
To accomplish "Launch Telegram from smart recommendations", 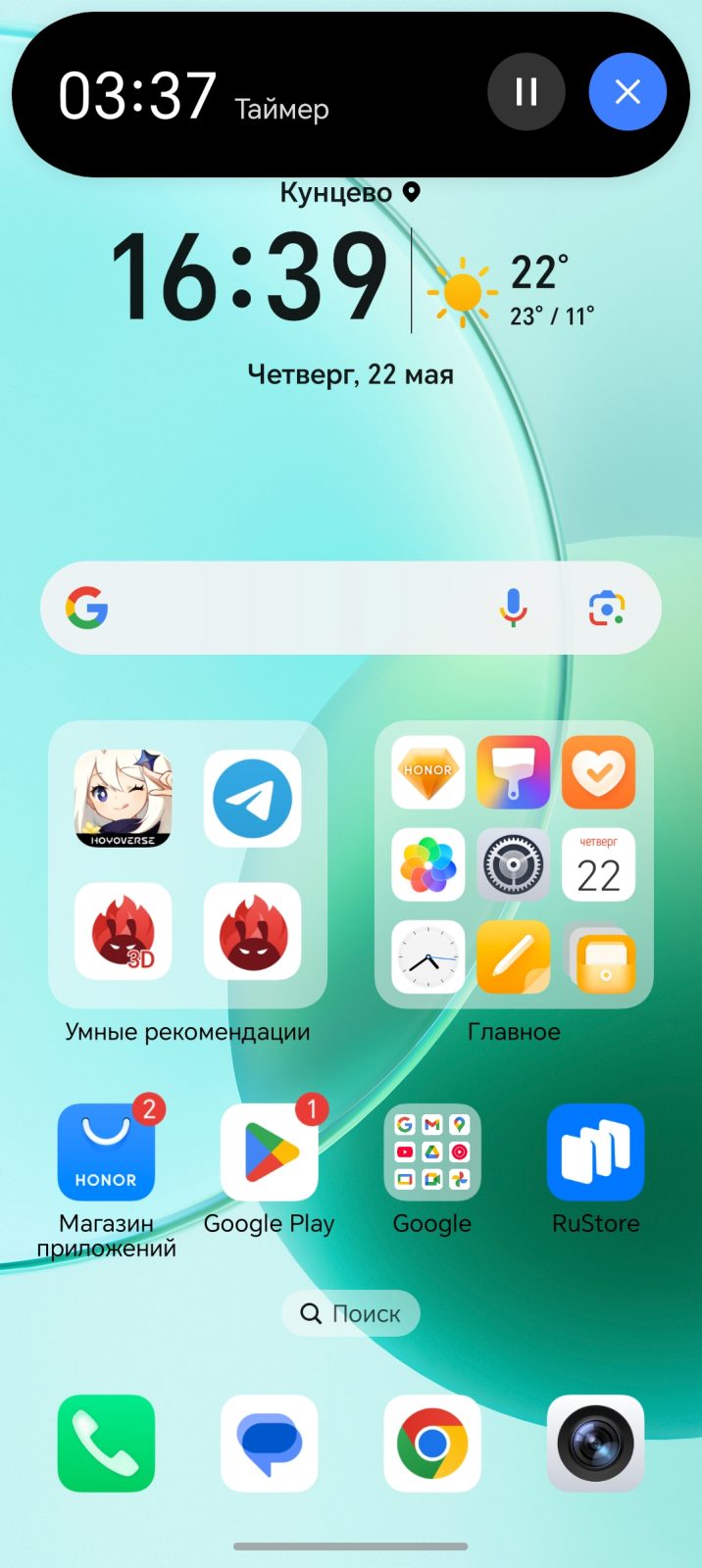I will pyautogui.click(x=252, y=799).
